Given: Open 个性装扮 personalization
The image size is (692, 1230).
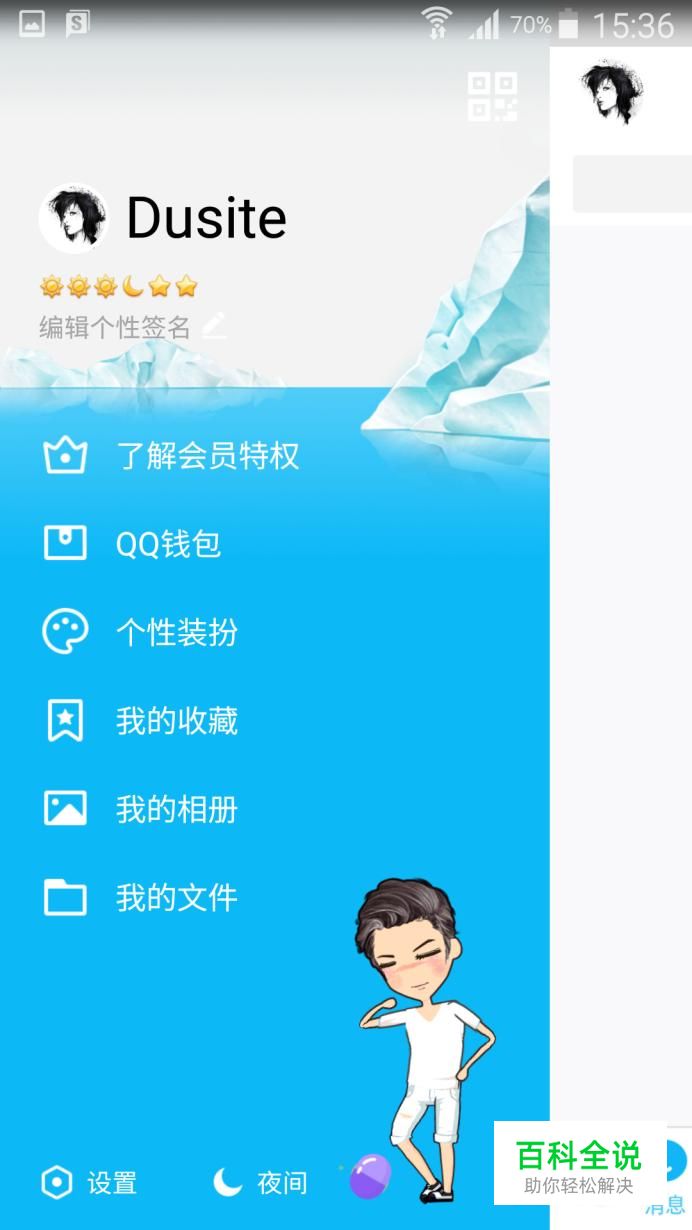Looking at the screenshot, I should (176, 632).
